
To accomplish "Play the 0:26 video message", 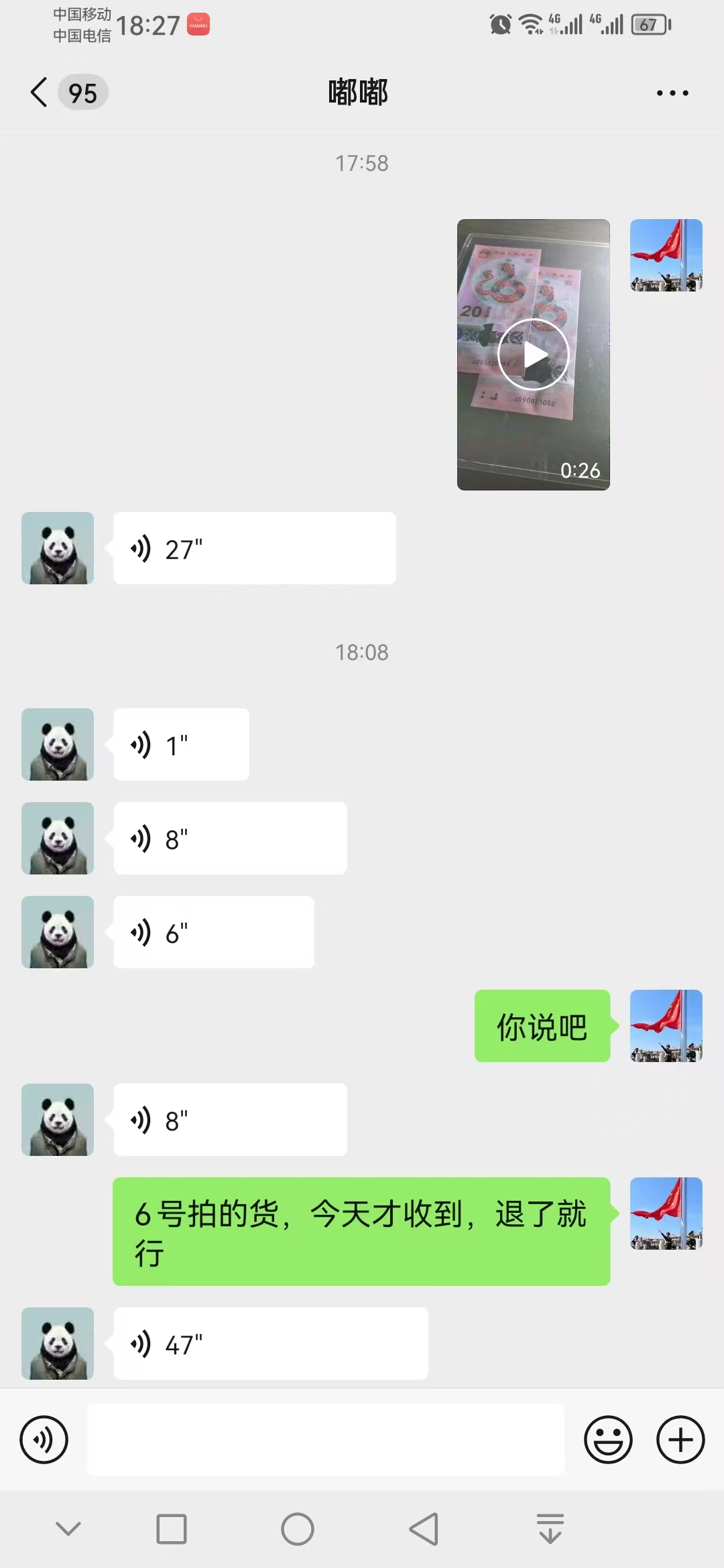I will point(534,354).
